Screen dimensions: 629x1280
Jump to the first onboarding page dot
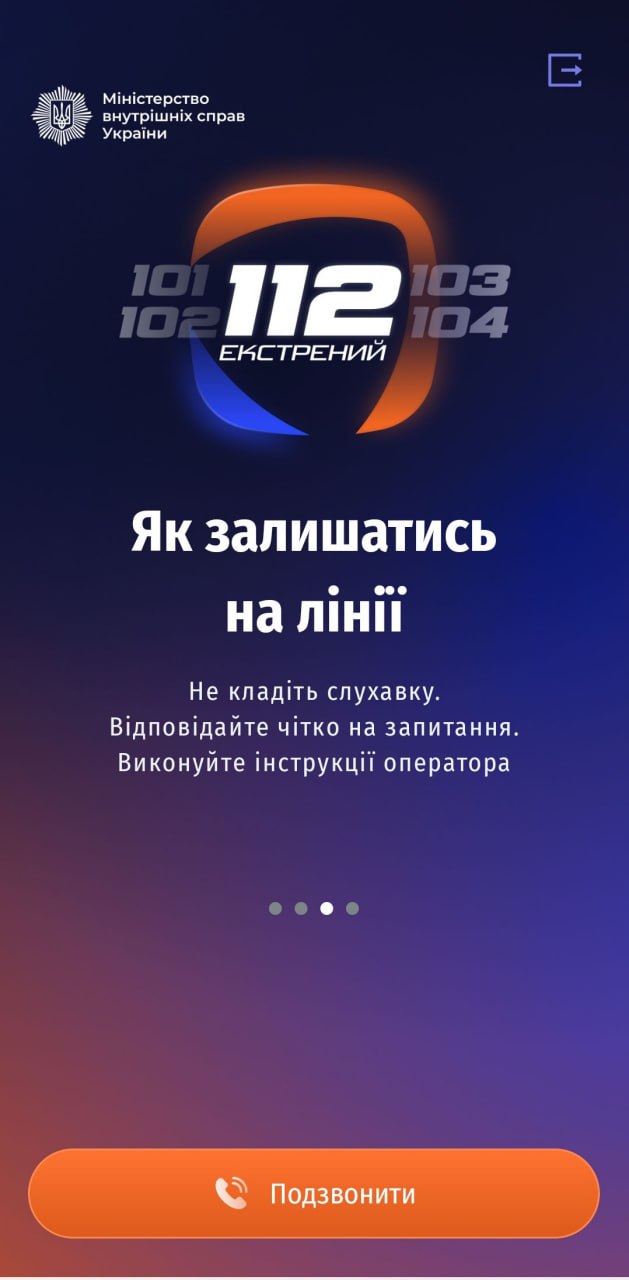pyautogui.click(x=275, y=909)
